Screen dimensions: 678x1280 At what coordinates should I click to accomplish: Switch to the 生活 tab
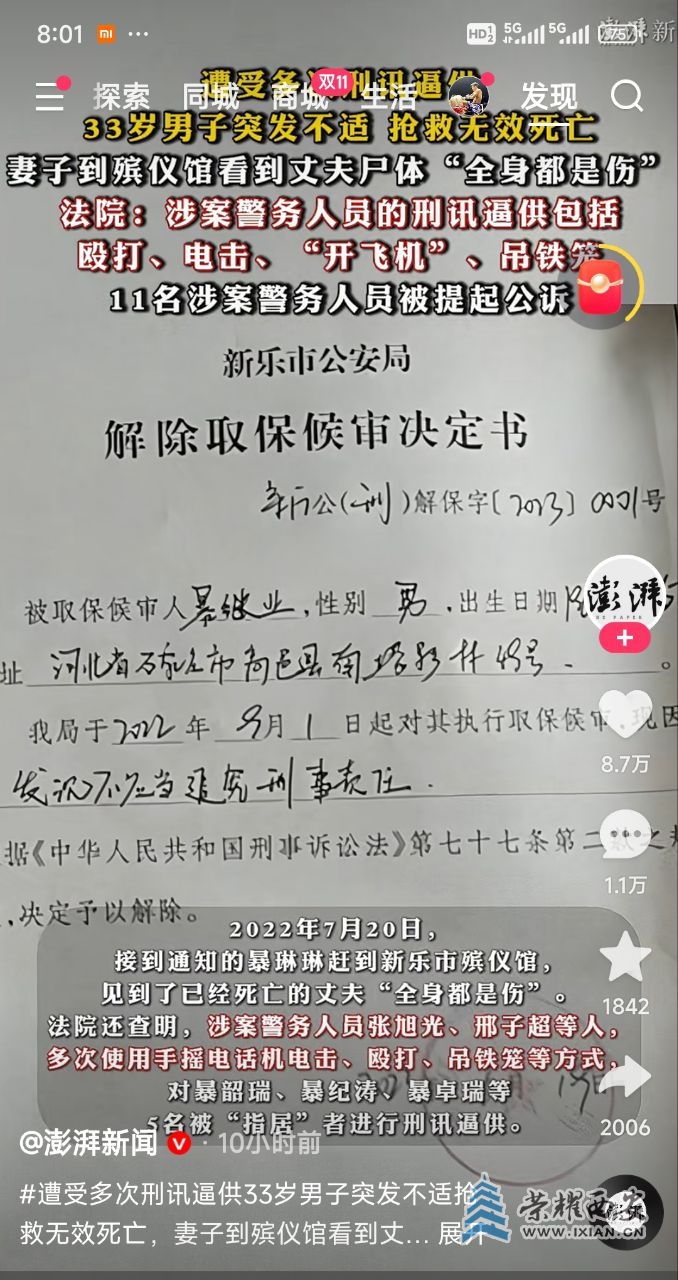tap(388, 97)
